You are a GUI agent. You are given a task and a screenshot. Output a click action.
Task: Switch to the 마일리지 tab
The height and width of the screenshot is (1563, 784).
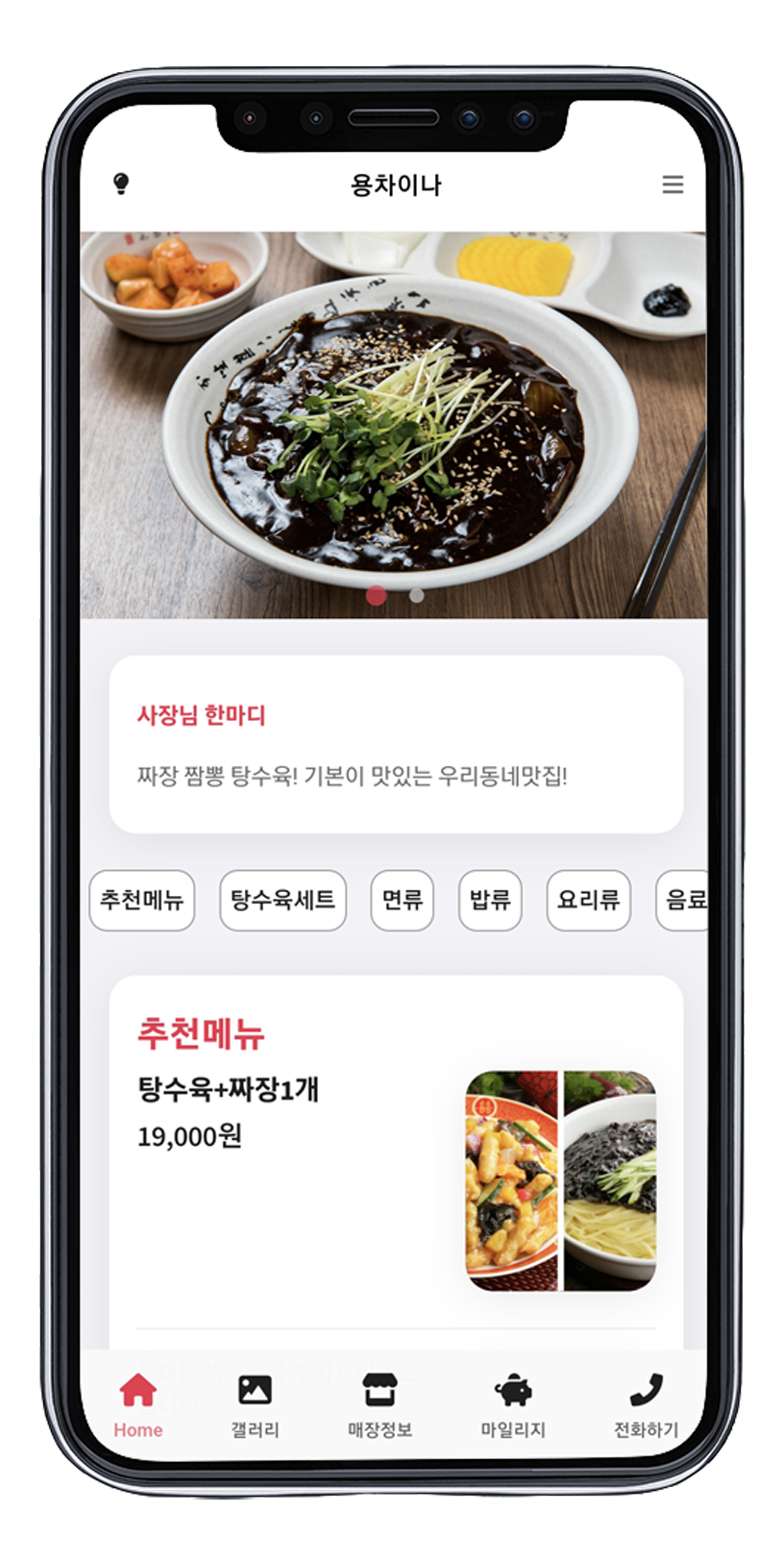tap(513, 1405)
